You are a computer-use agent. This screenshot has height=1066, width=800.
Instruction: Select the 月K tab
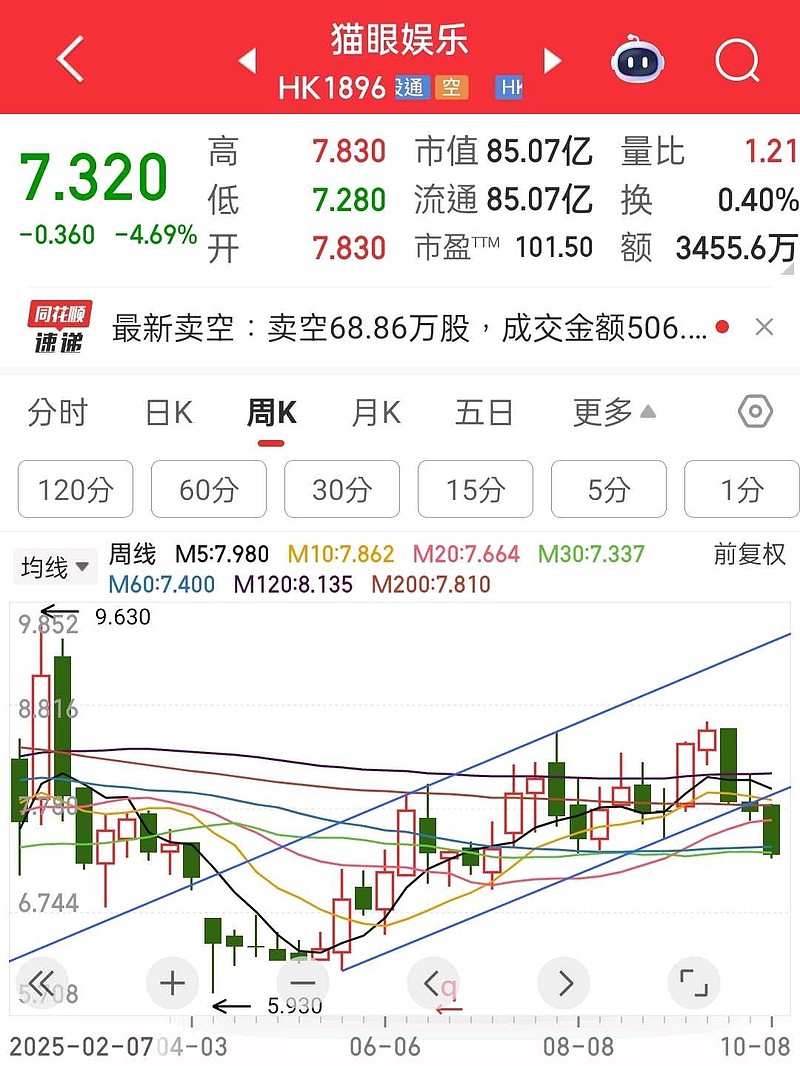pyautogui.click(x=376, y=412)
